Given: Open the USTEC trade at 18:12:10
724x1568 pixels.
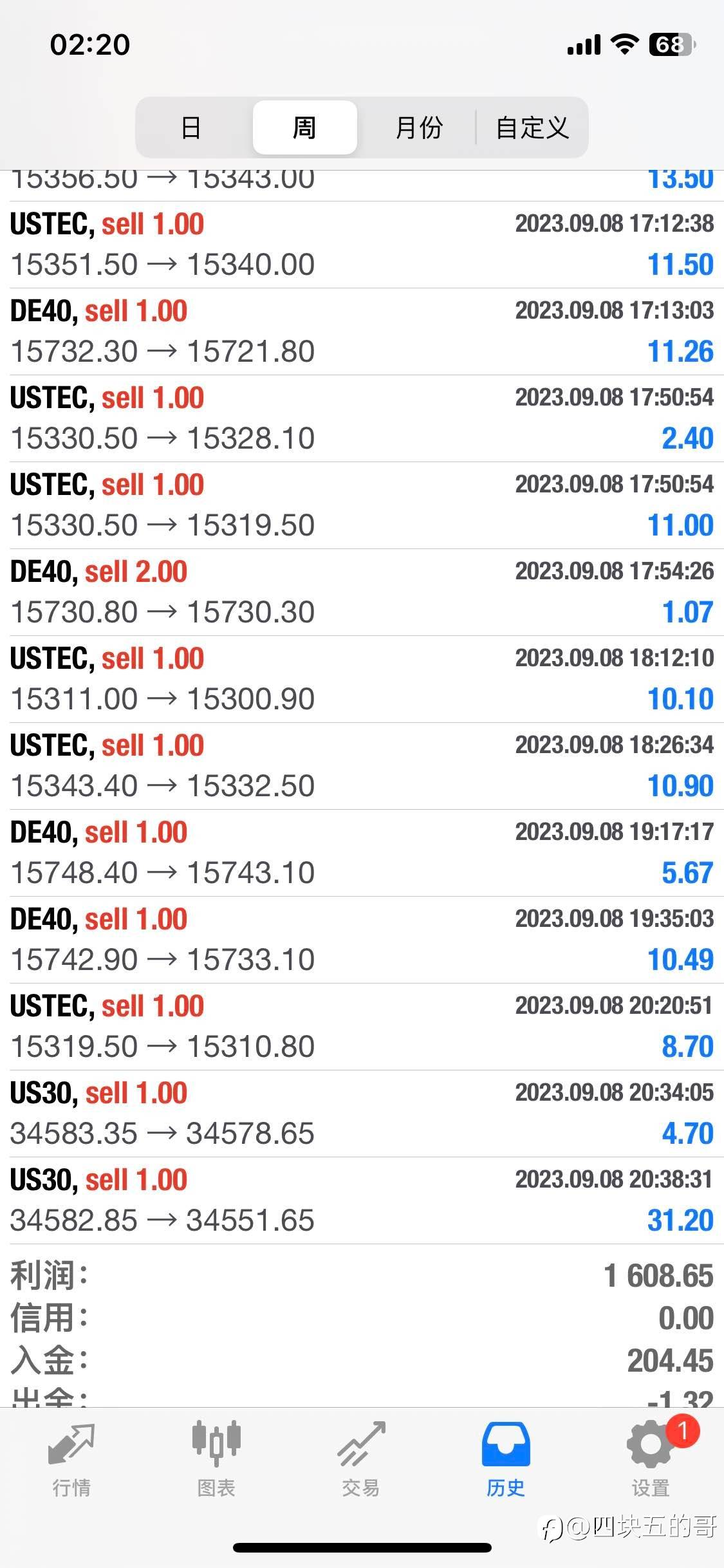Looking at the screenshot, I should click(362, 679).
